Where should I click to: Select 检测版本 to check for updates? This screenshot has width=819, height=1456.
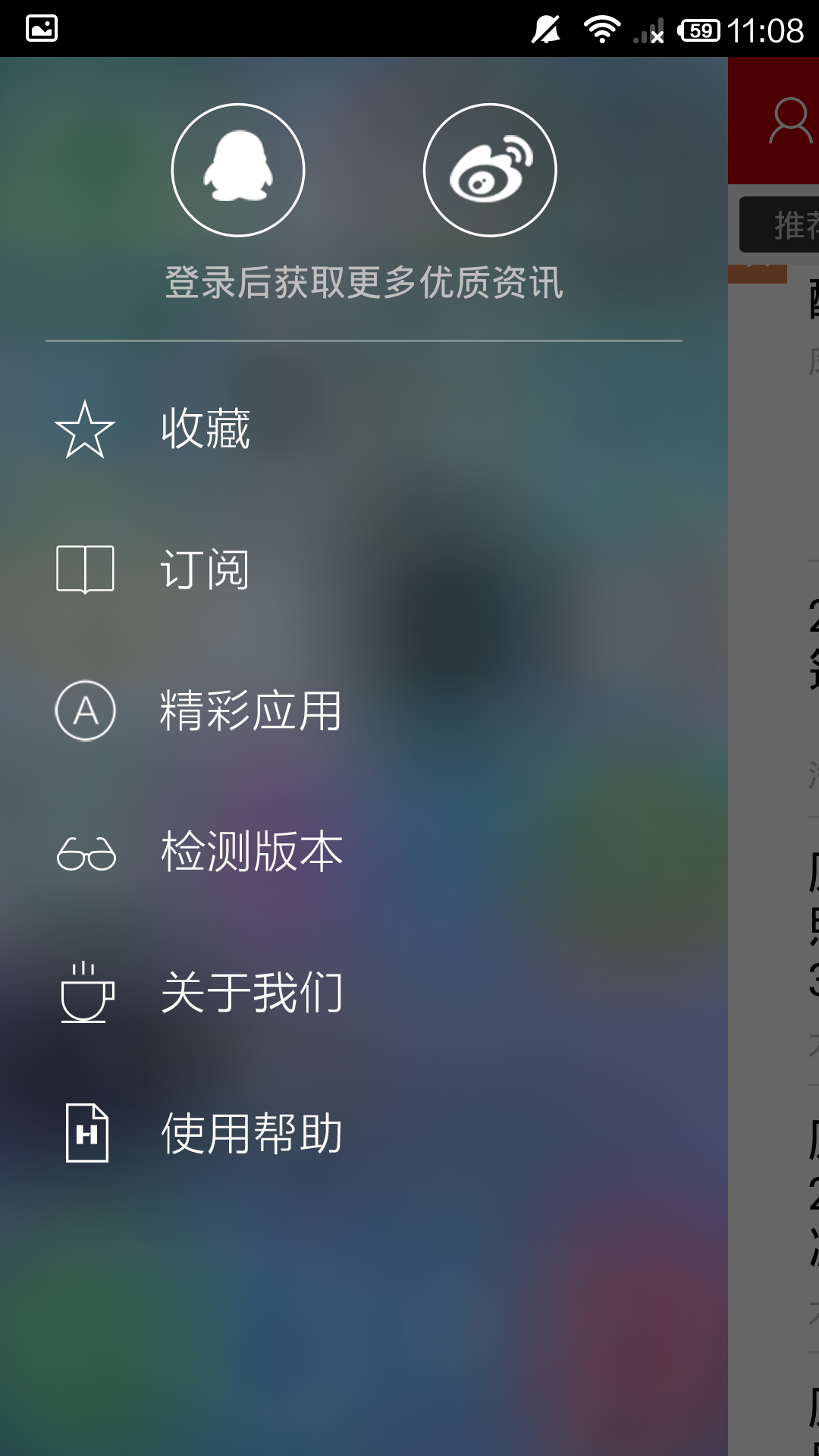pos(250,852)
